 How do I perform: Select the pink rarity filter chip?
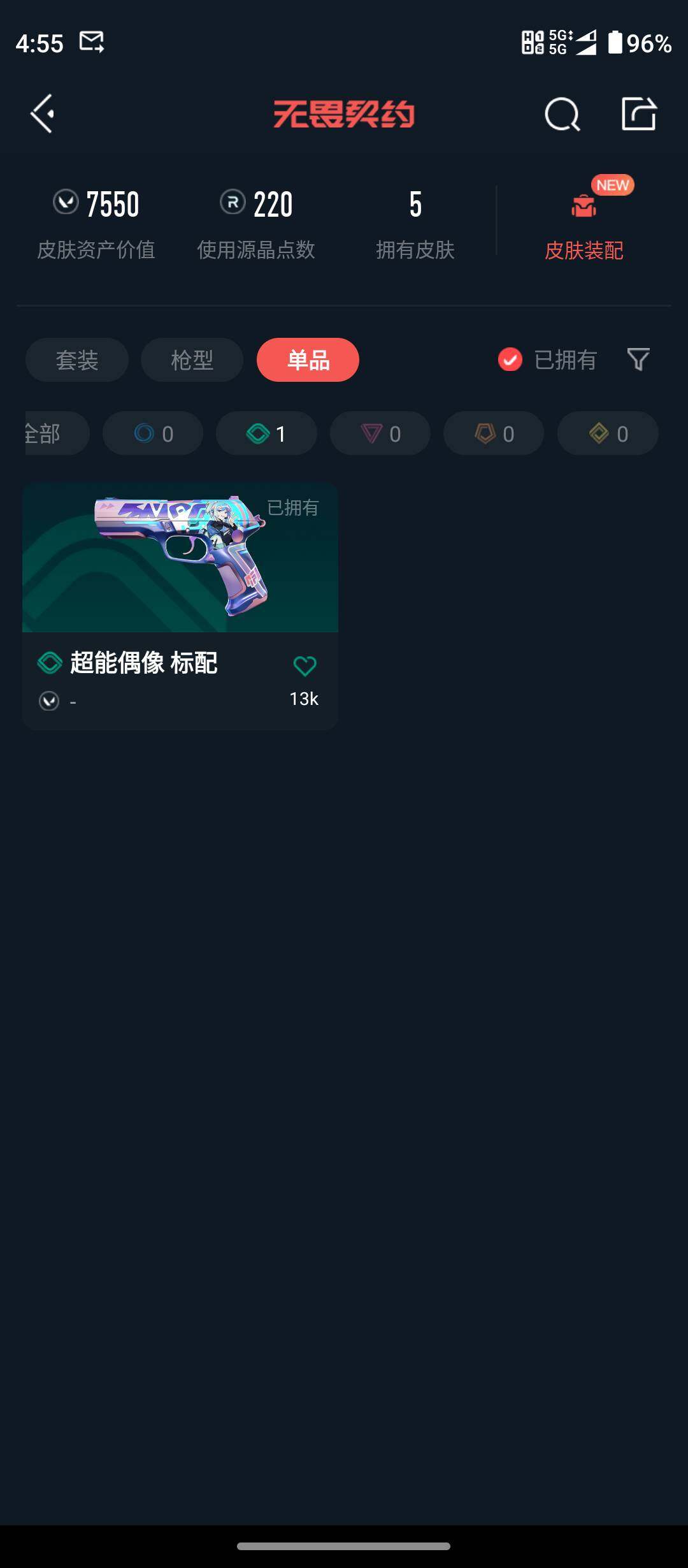(379, 433)
